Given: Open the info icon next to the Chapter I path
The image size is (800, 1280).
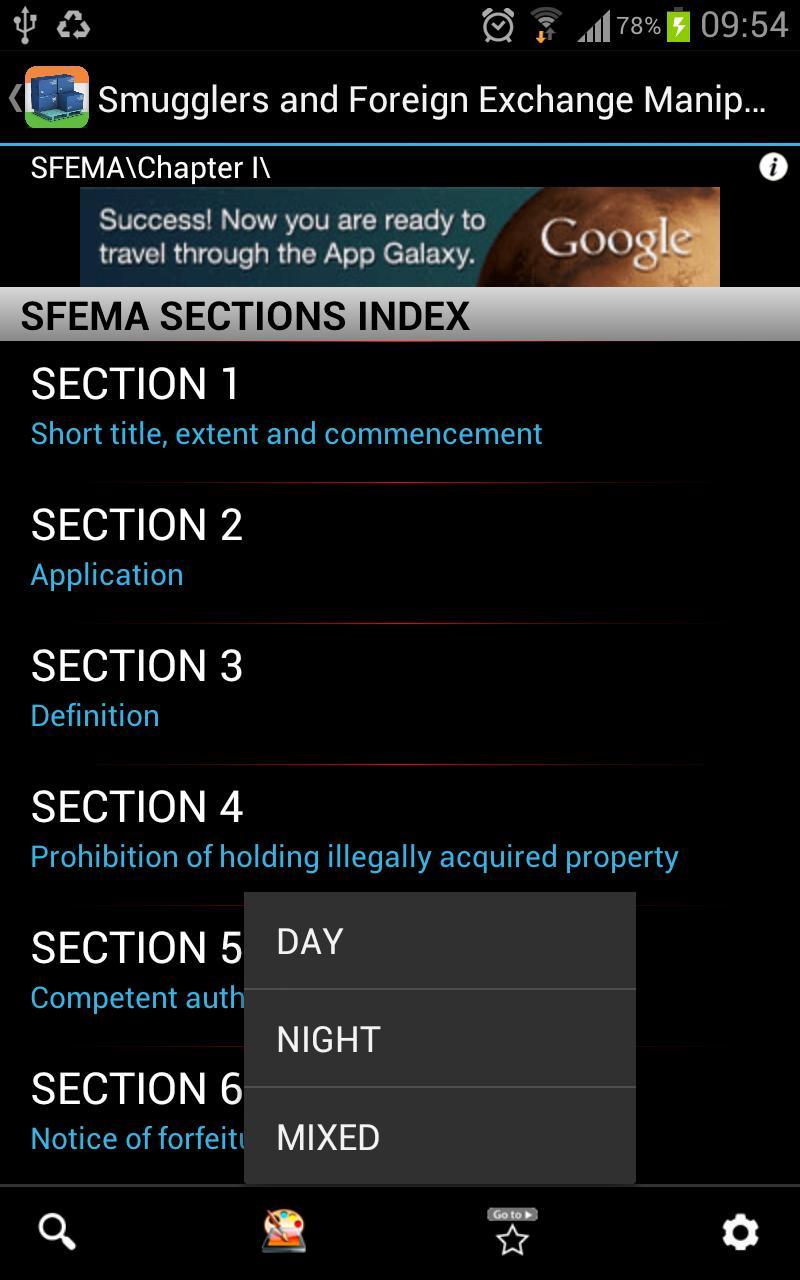Looking at the screenshot, I should (773, 167).
